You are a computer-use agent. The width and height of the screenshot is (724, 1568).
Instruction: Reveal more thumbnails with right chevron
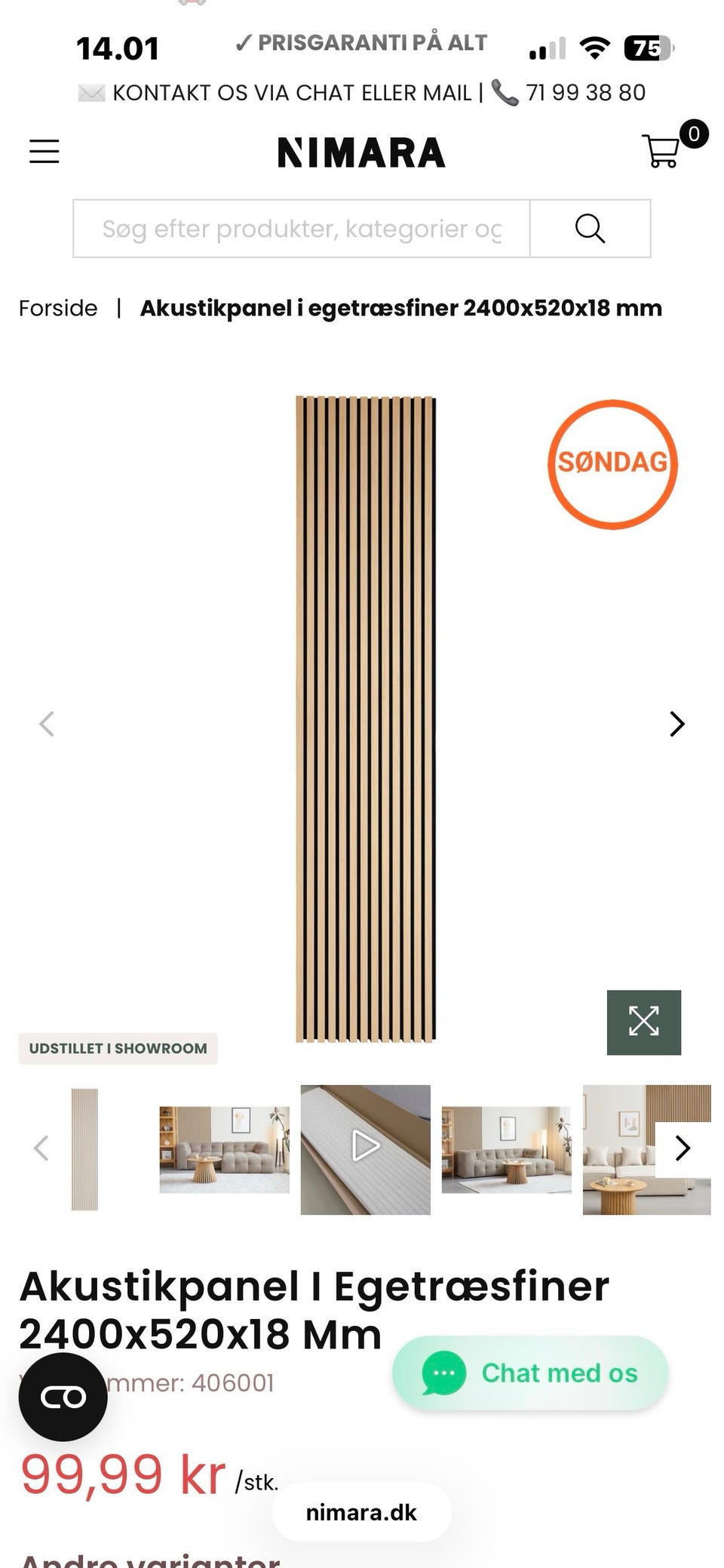click(x=683, y=1148)
